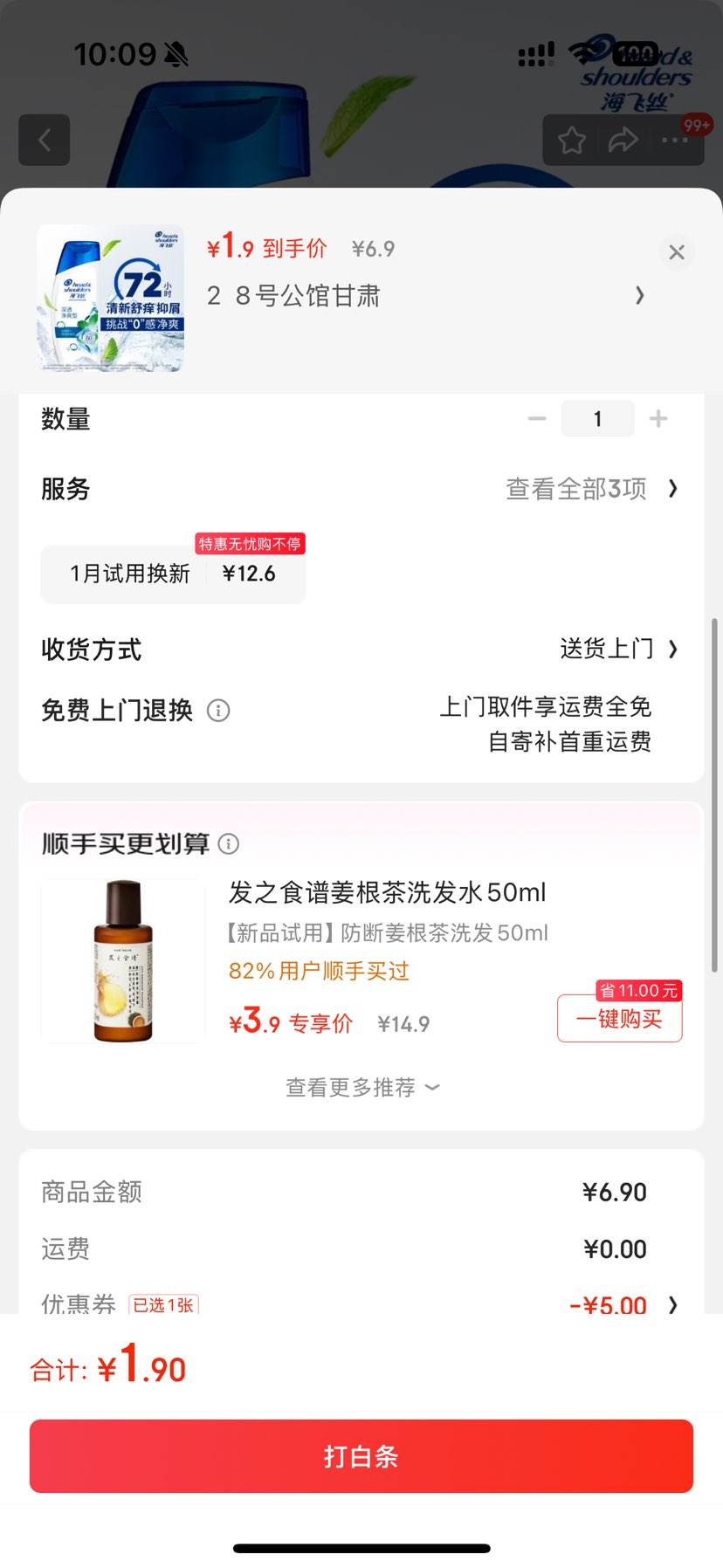The height and width of the screenshot is (1568, 723).
Task: Click 一键购买 to buy the shampoo
Action: [x=619, y=1019]
